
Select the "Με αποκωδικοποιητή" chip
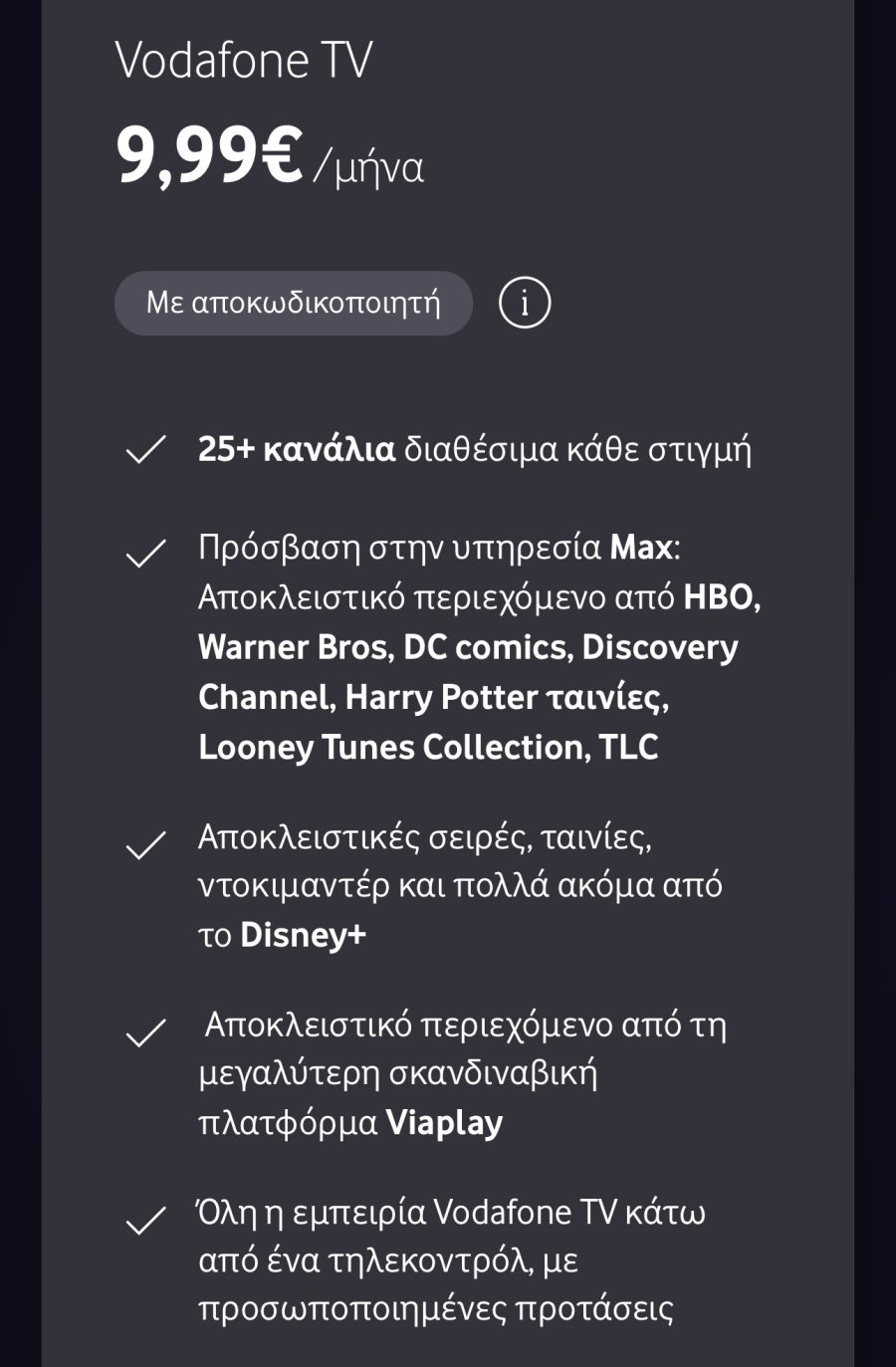tap(293, 303)
